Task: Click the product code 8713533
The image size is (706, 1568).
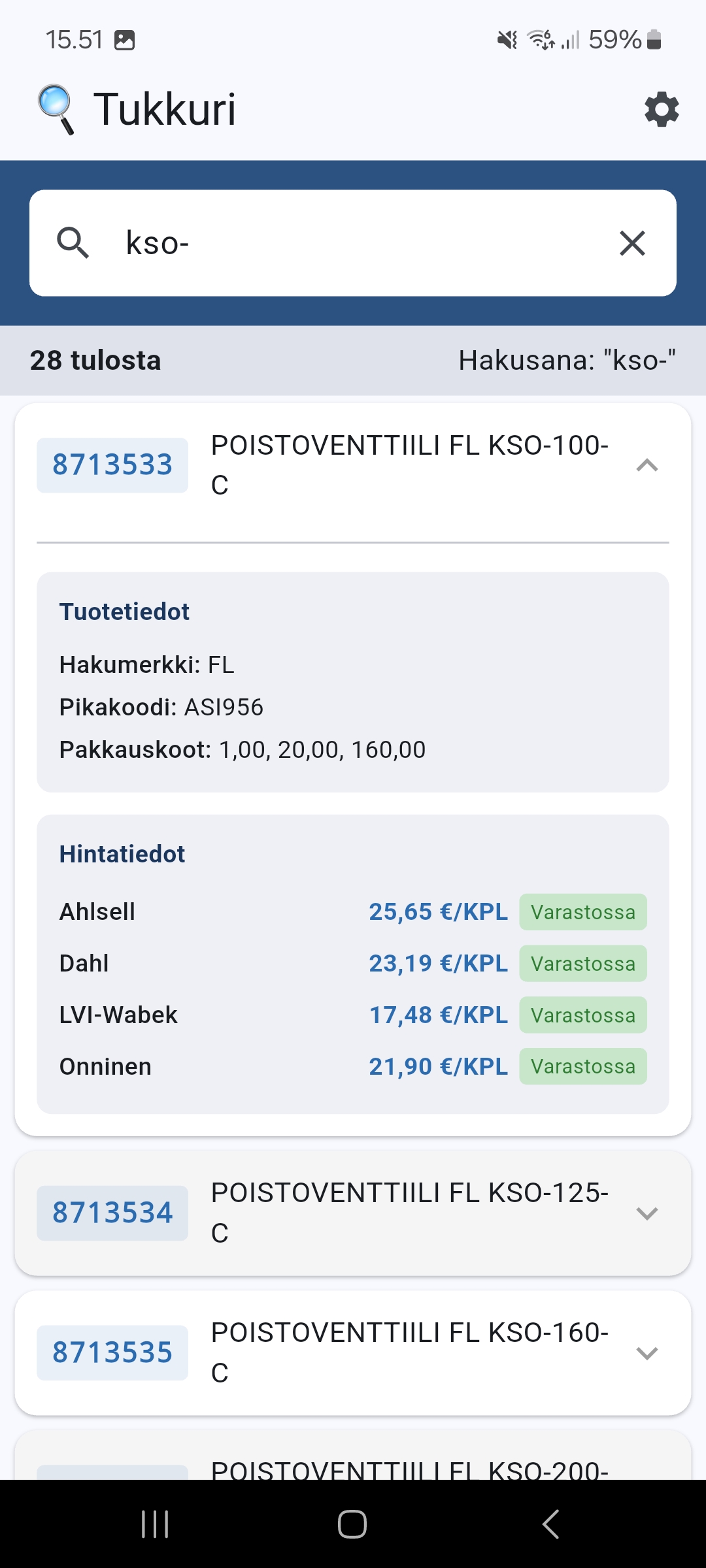Action: click(111, 465)
